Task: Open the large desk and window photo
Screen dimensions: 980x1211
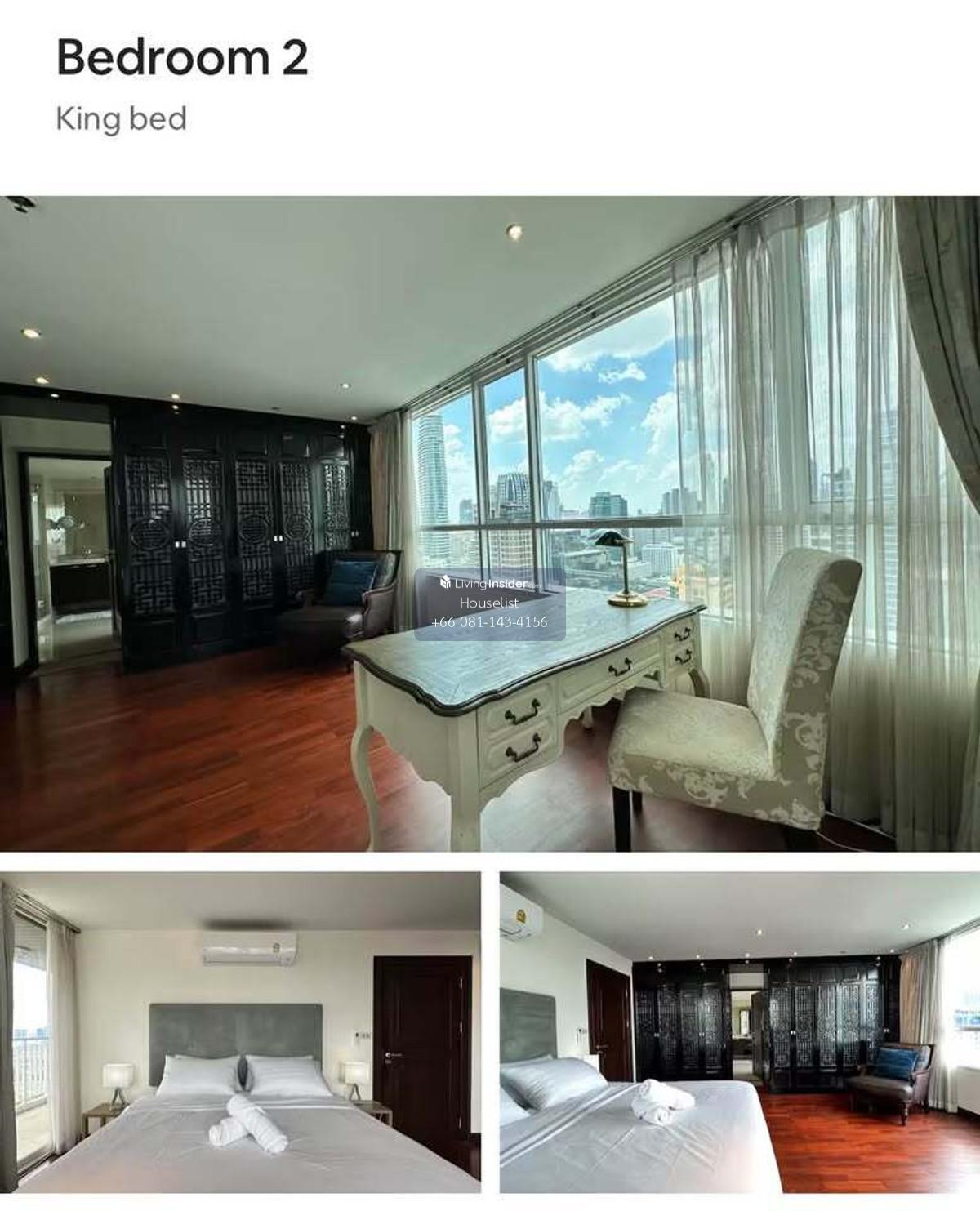Action: pyautogui.click(x=490, y=523)
